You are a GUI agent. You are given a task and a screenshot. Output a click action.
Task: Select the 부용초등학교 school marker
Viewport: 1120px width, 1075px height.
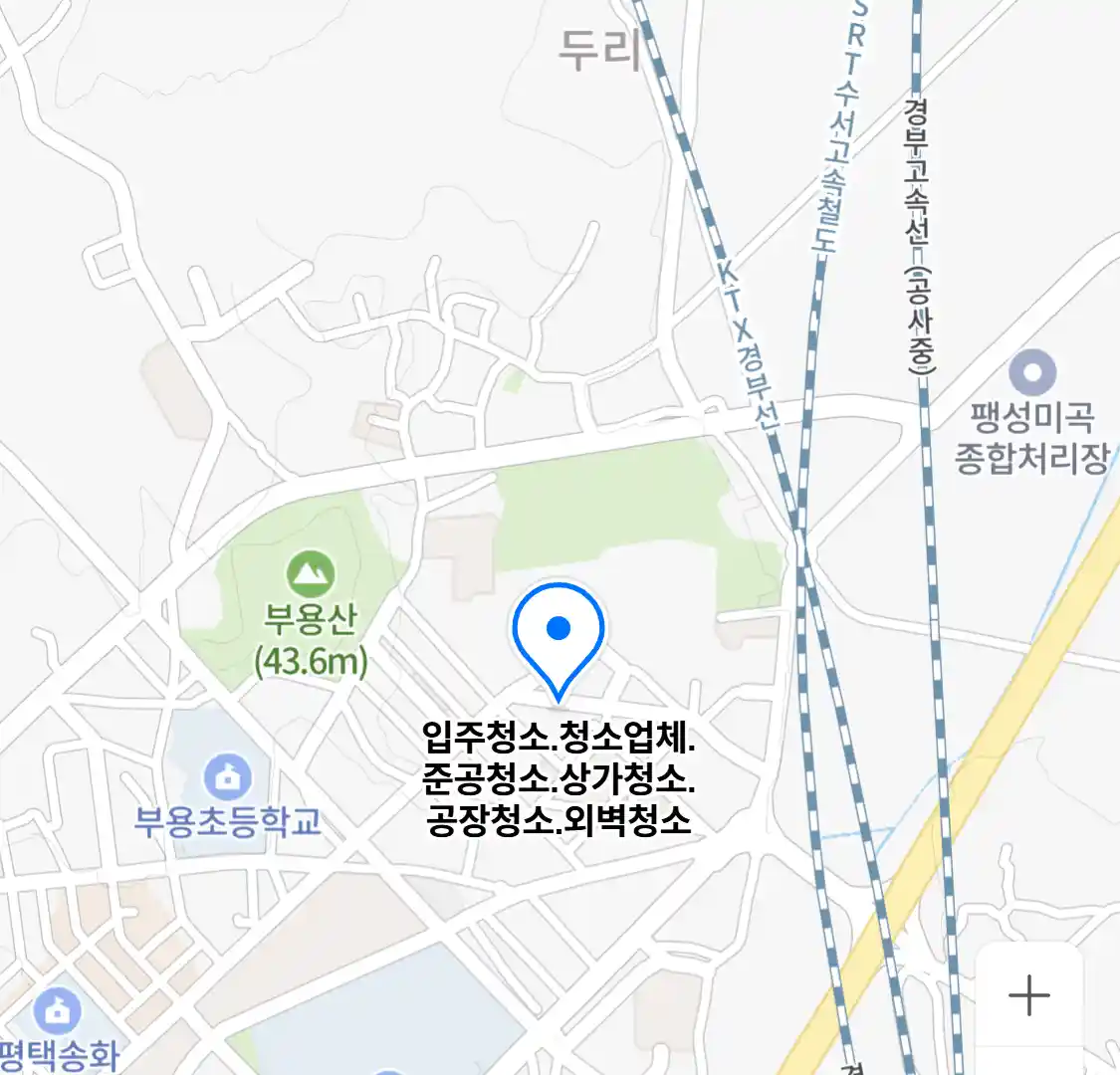[227, 777]
